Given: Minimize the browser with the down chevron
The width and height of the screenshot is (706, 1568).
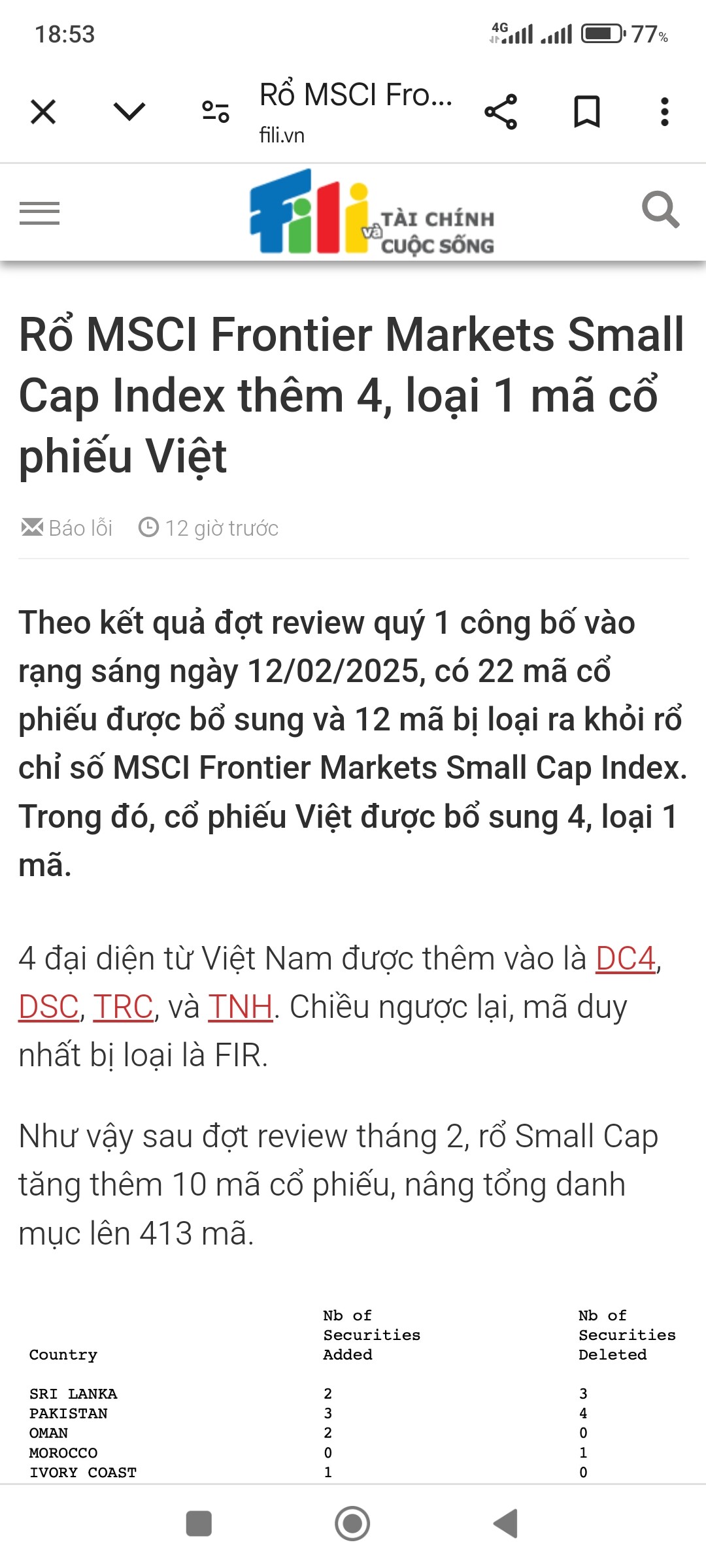Looking at the screenshot, I should tap(129, 112).
